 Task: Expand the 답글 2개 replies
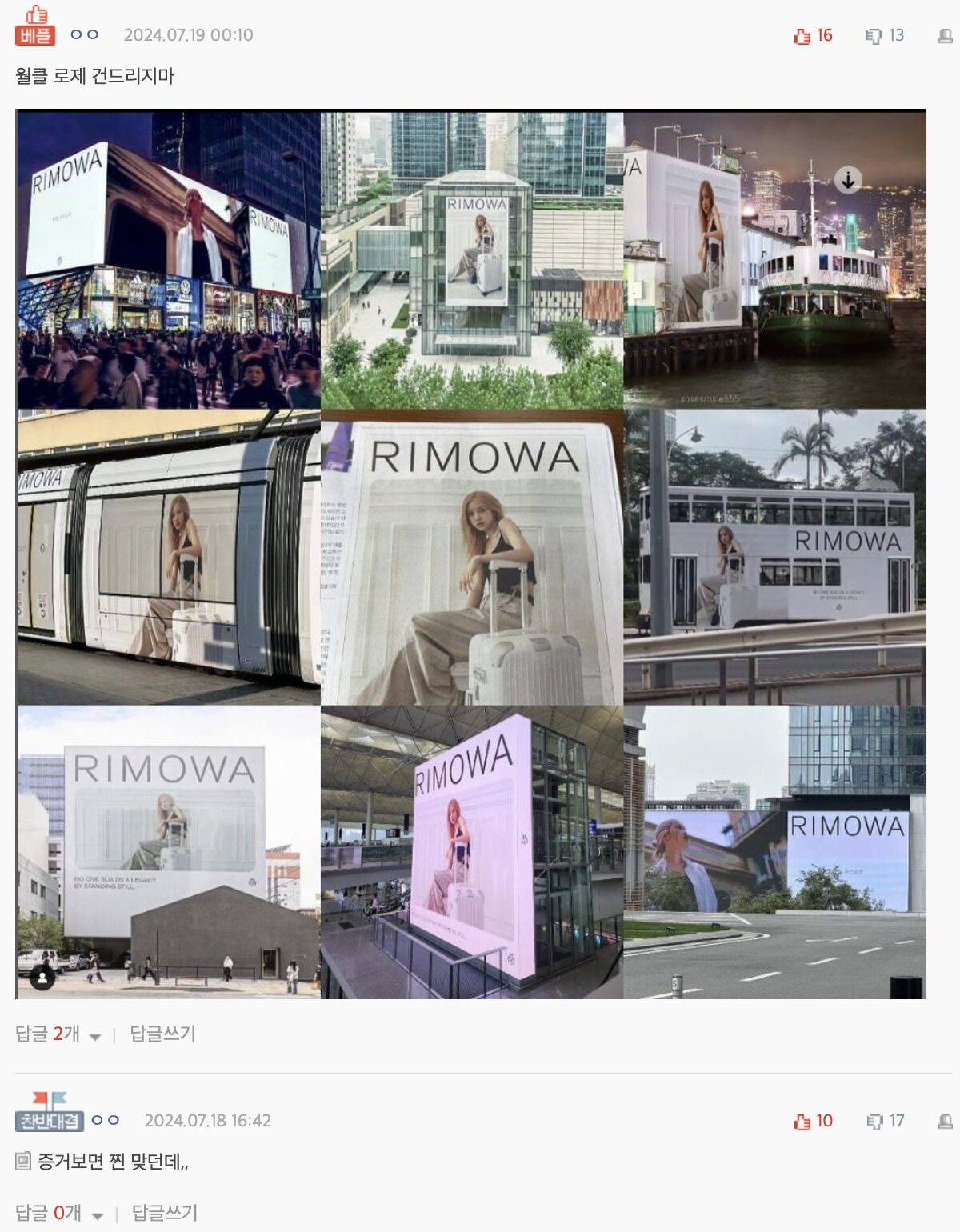(x=58, y=1034)
